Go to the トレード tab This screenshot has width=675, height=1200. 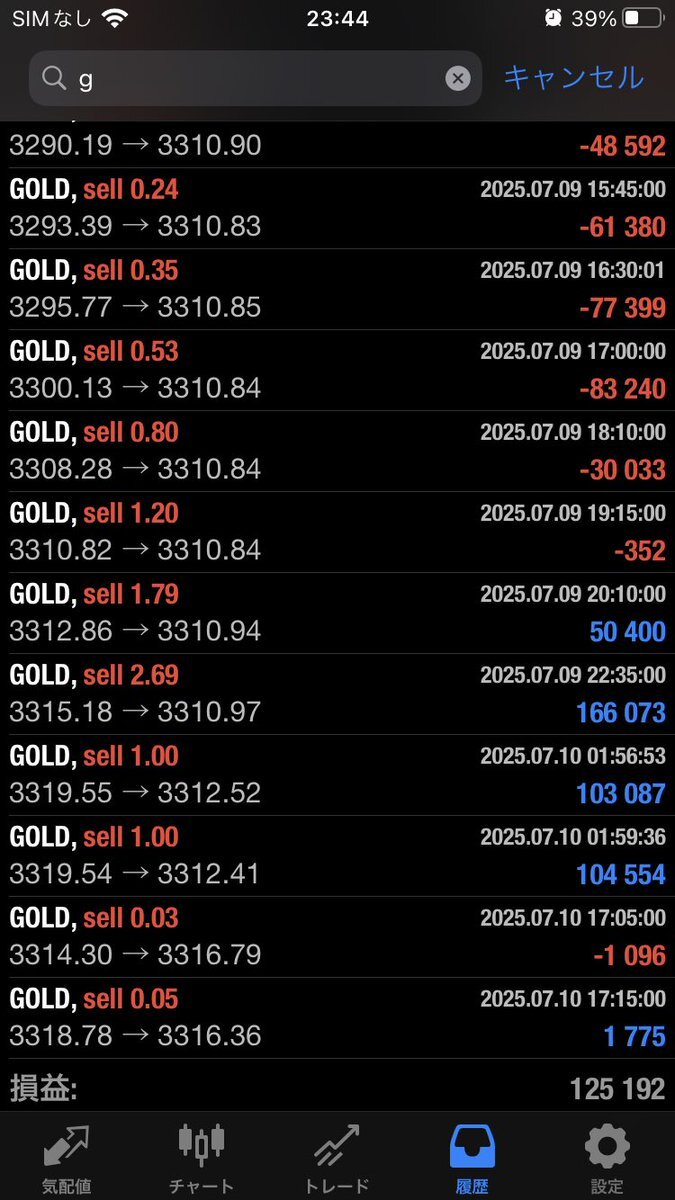337,1158
